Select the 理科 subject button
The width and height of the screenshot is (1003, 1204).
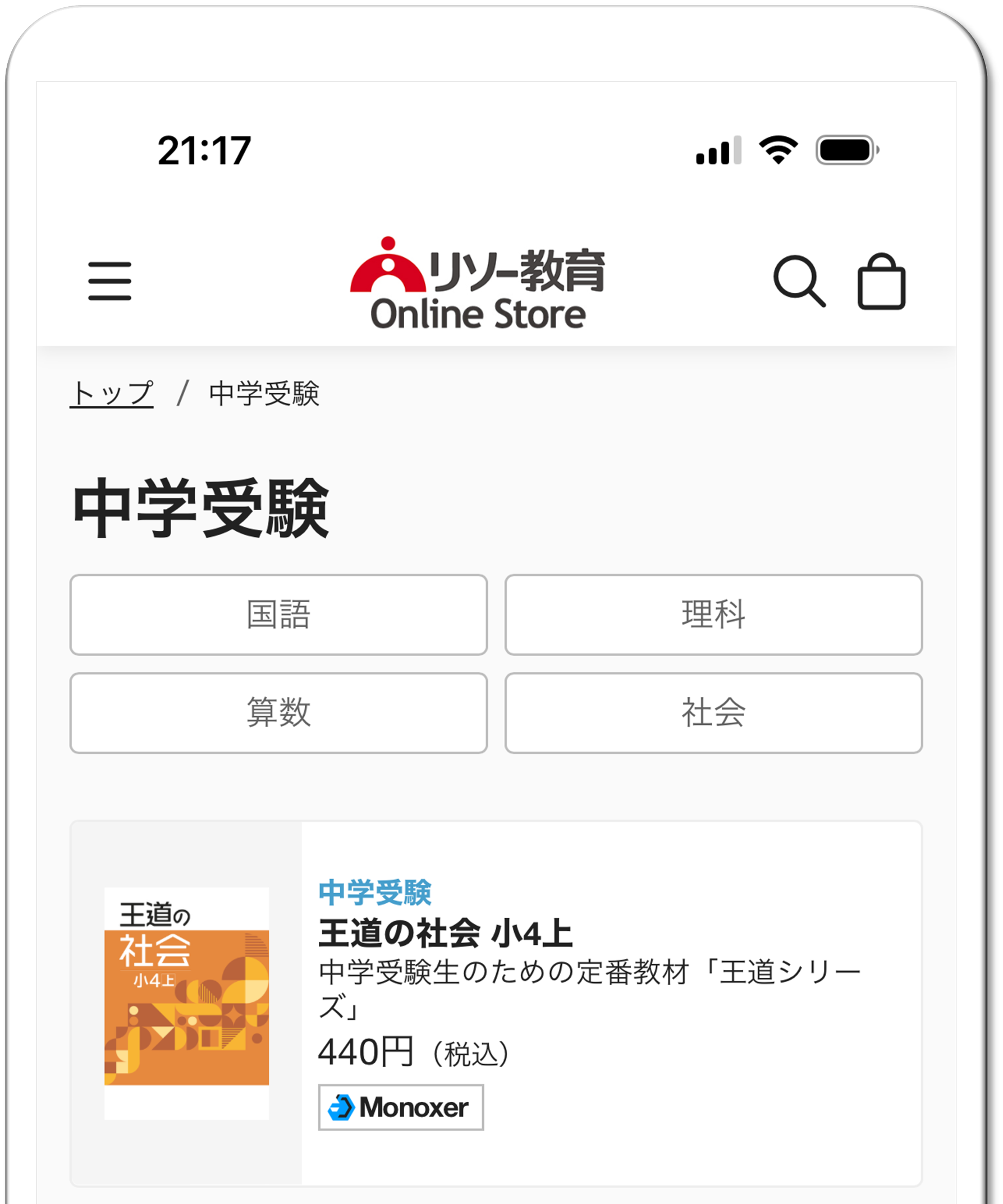(713, 614)
